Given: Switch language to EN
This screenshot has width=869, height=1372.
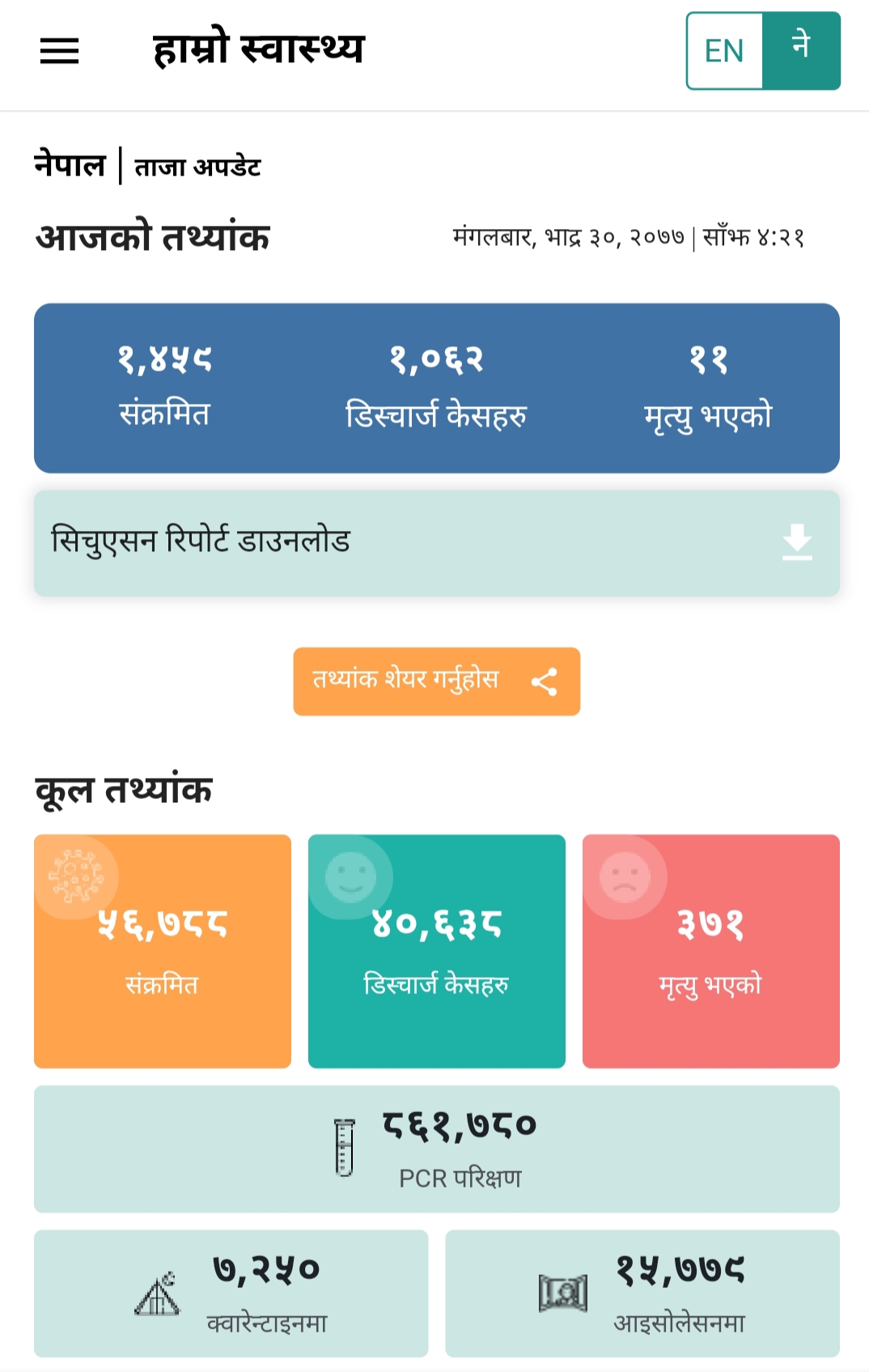Looking at the screenshot, I should [x=724, y=51].
